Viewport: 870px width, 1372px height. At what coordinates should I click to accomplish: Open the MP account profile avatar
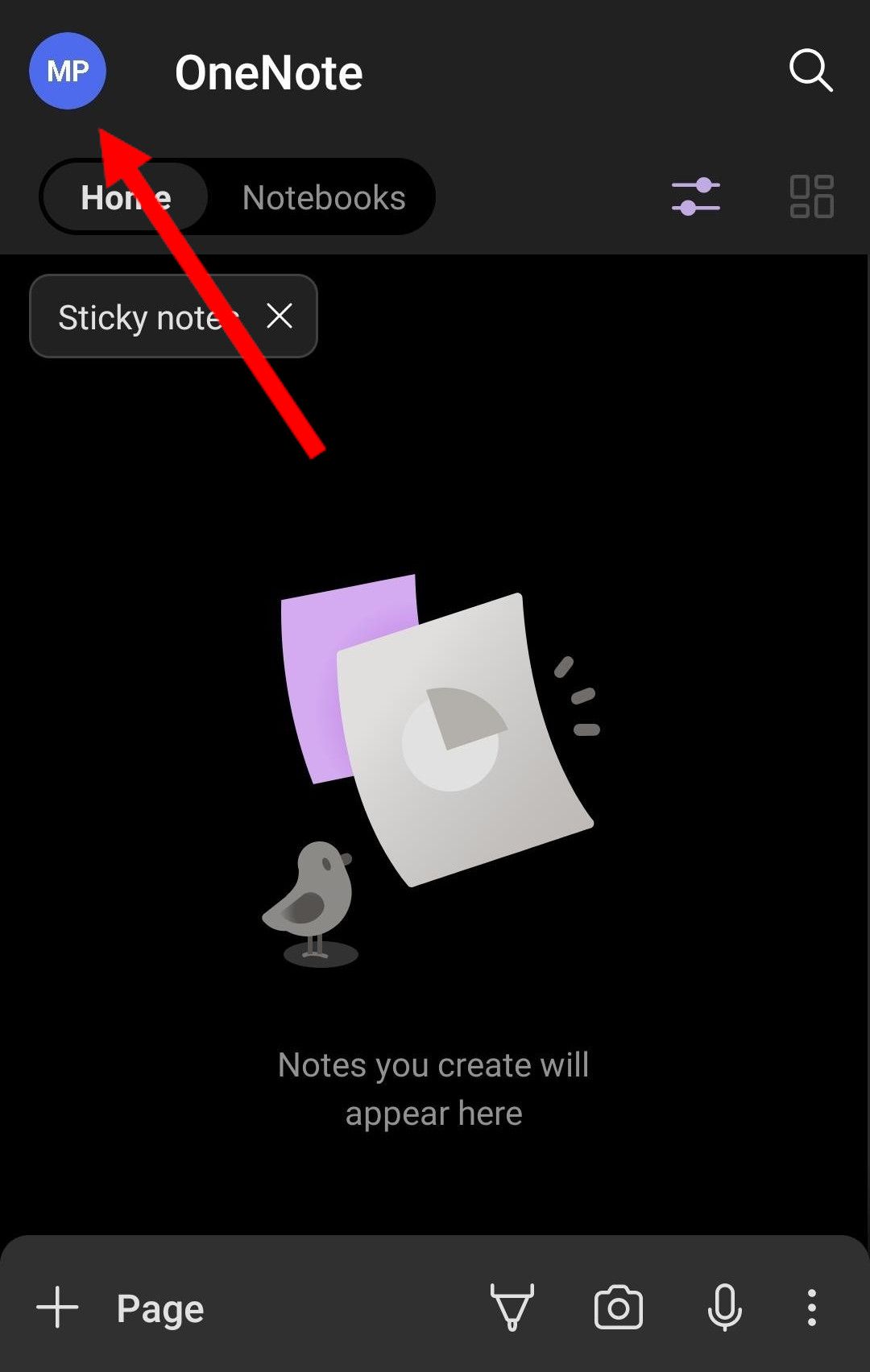pos(68,71)
